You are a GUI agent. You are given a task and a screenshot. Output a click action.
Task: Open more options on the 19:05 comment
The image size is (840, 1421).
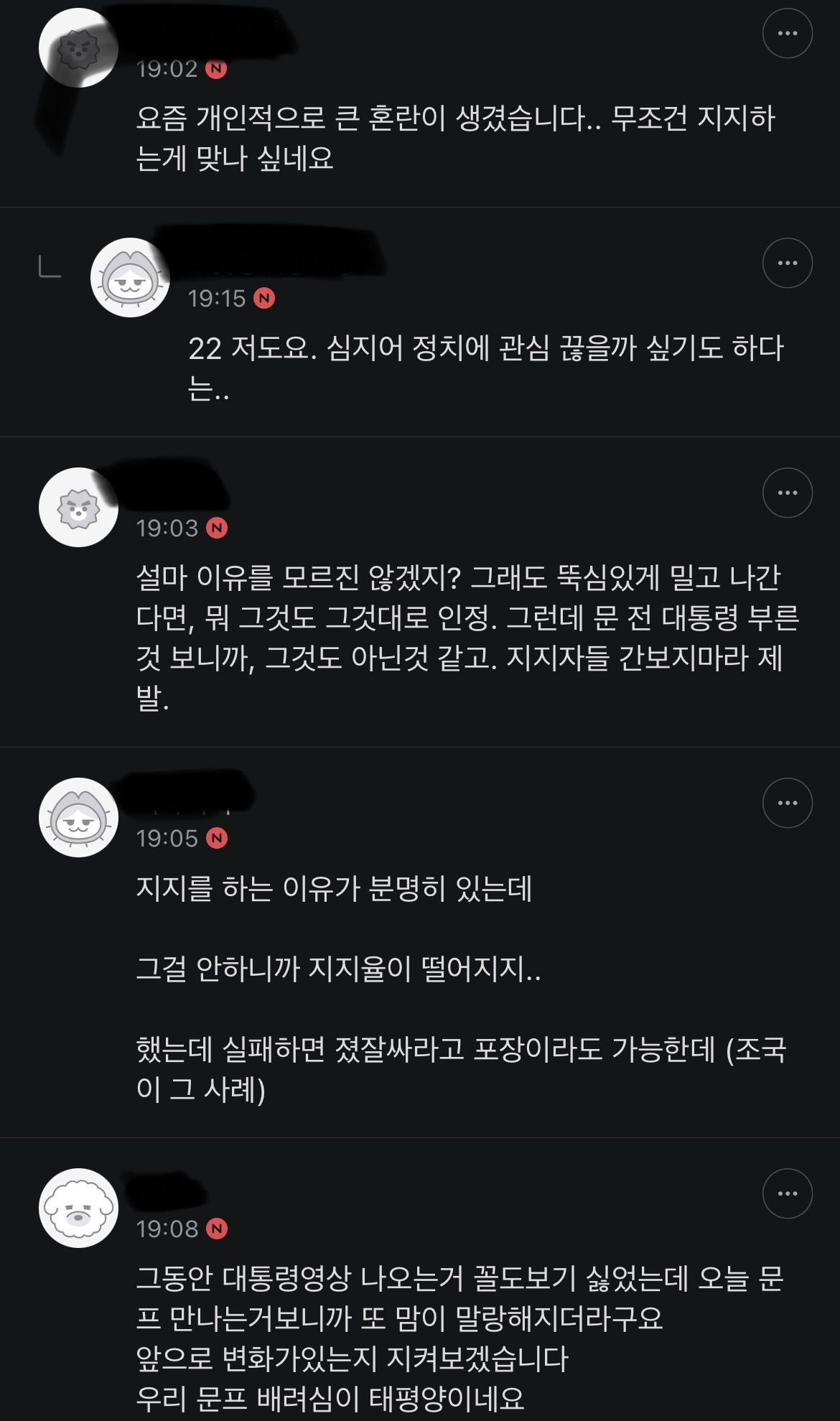[x=788, y=803]
